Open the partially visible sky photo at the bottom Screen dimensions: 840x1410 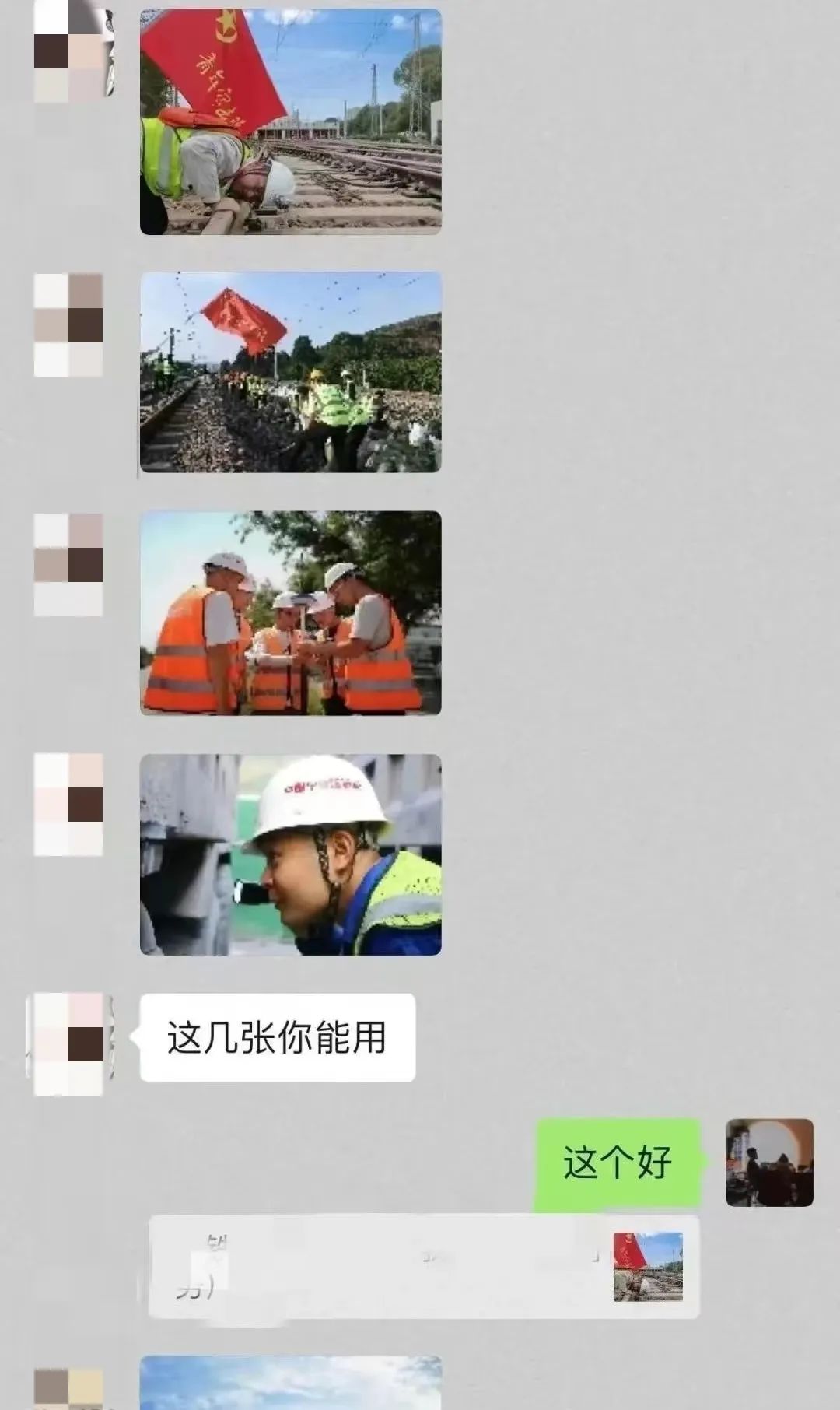[x=290, y=1384]
